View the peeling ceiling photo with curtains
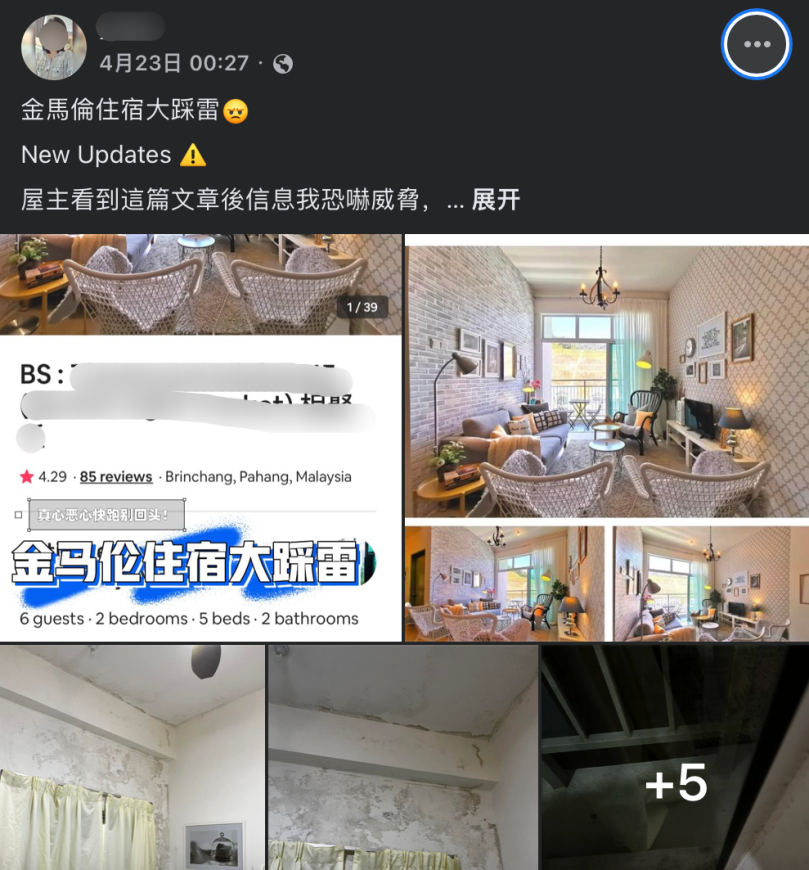The height and width of the screenshot is (870, 809). point(402,757)
